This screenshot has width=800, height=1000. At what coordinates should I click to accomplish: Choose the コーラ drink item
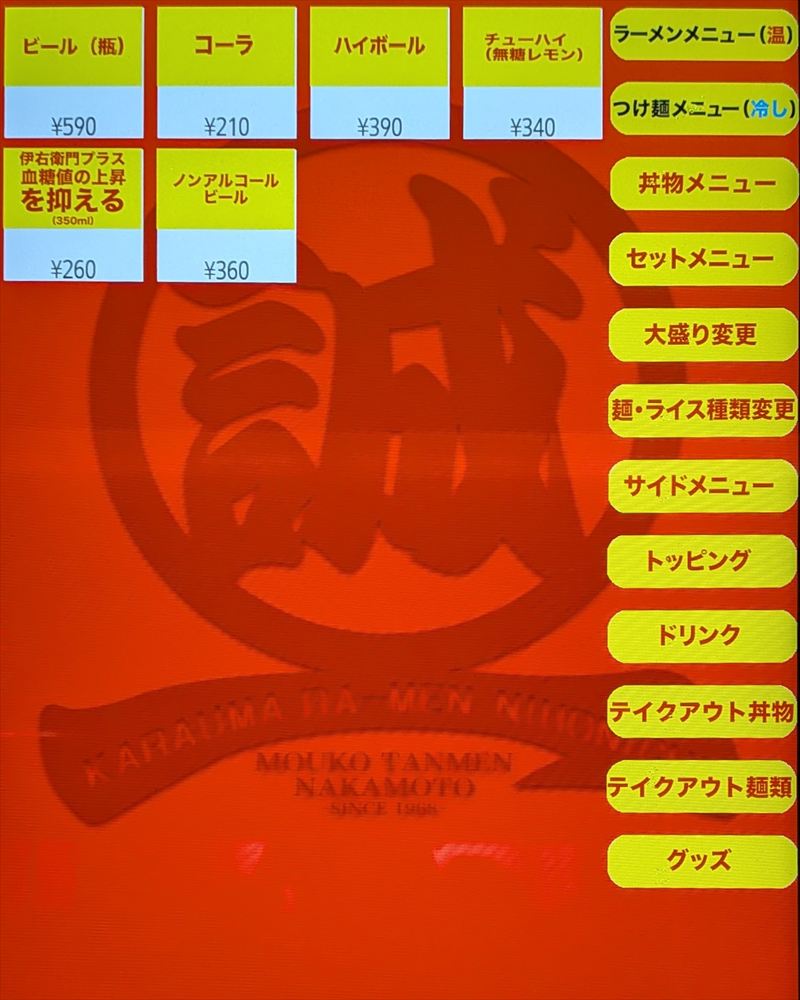point(226,73)
